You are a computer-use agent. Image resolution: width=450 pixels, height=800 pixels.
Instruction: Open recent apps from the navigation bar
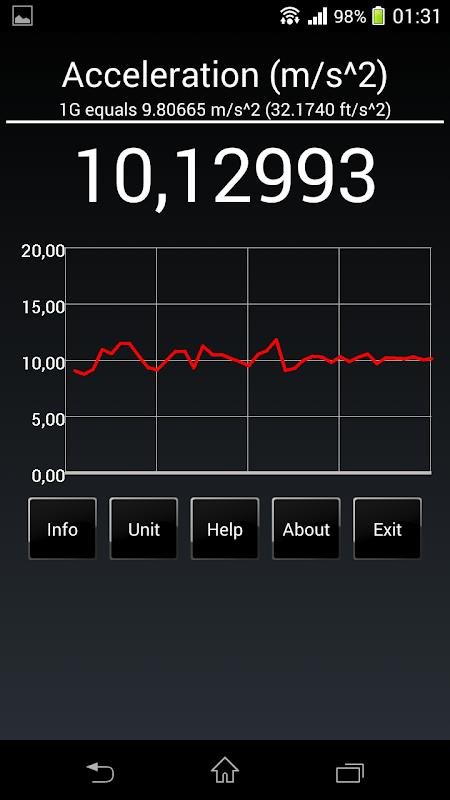point(349,772)
